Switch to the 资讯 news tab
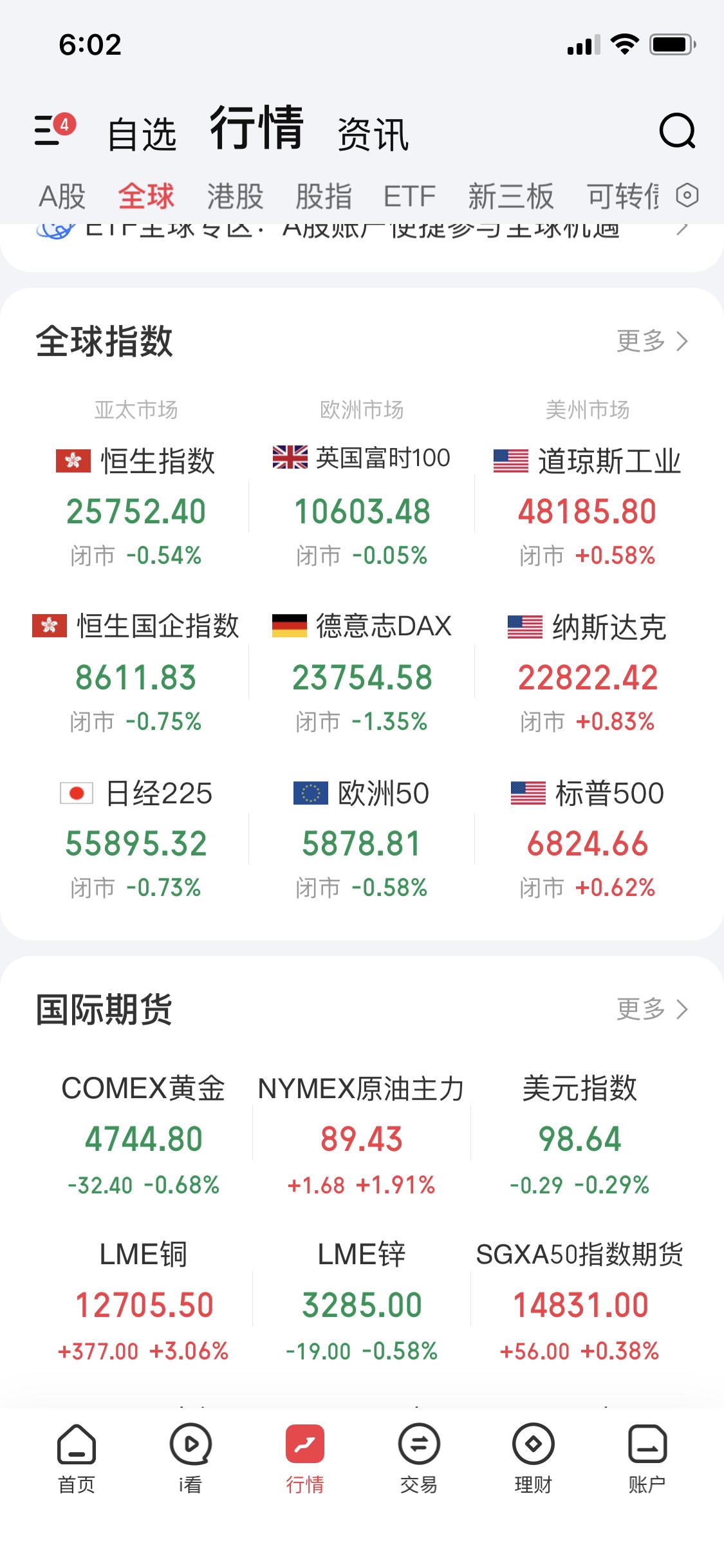The width and height of the screenshot is (724, 1568). (372, 133)
